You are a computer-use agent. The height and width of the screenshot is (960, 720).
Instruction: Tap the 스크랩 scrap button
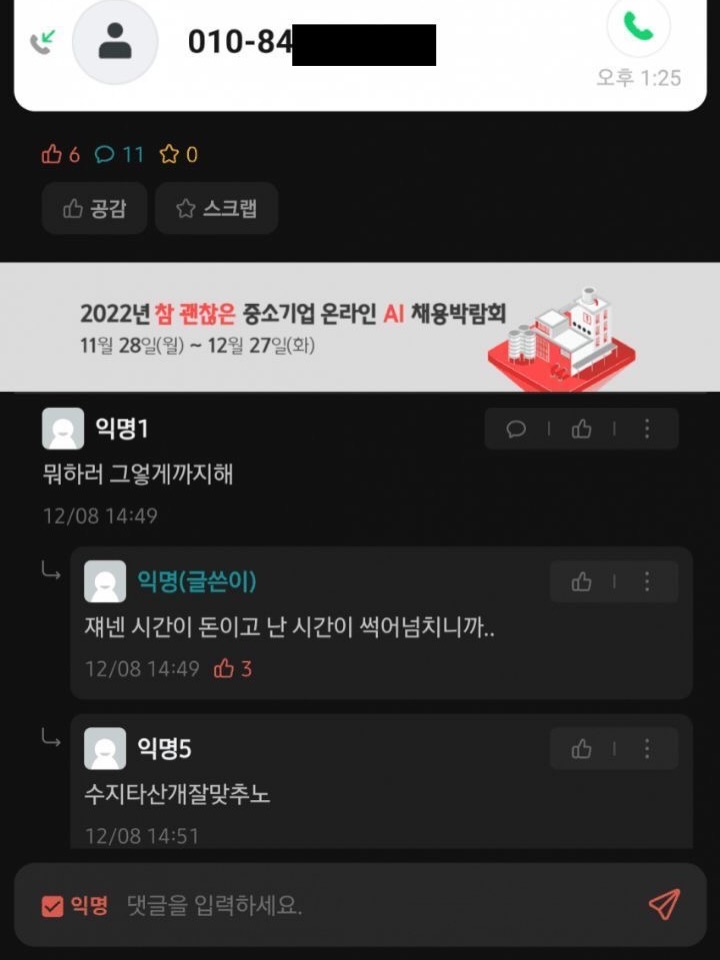[x=216, y=208]
